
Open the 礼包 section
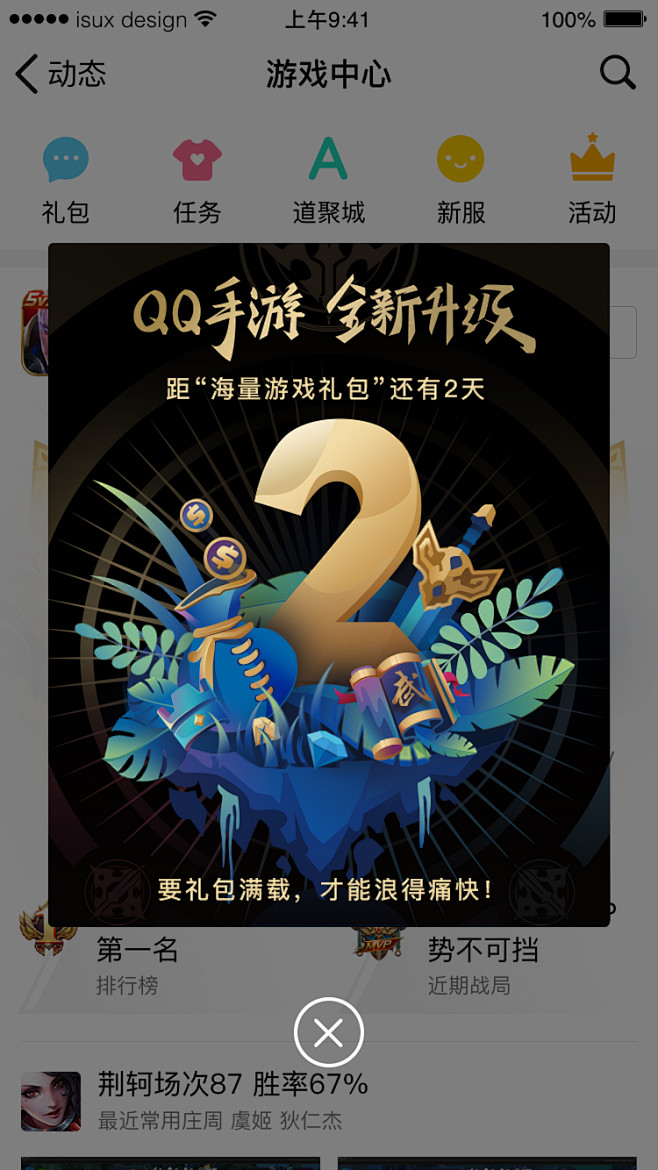pyautogui.click(x=66, y=180)
